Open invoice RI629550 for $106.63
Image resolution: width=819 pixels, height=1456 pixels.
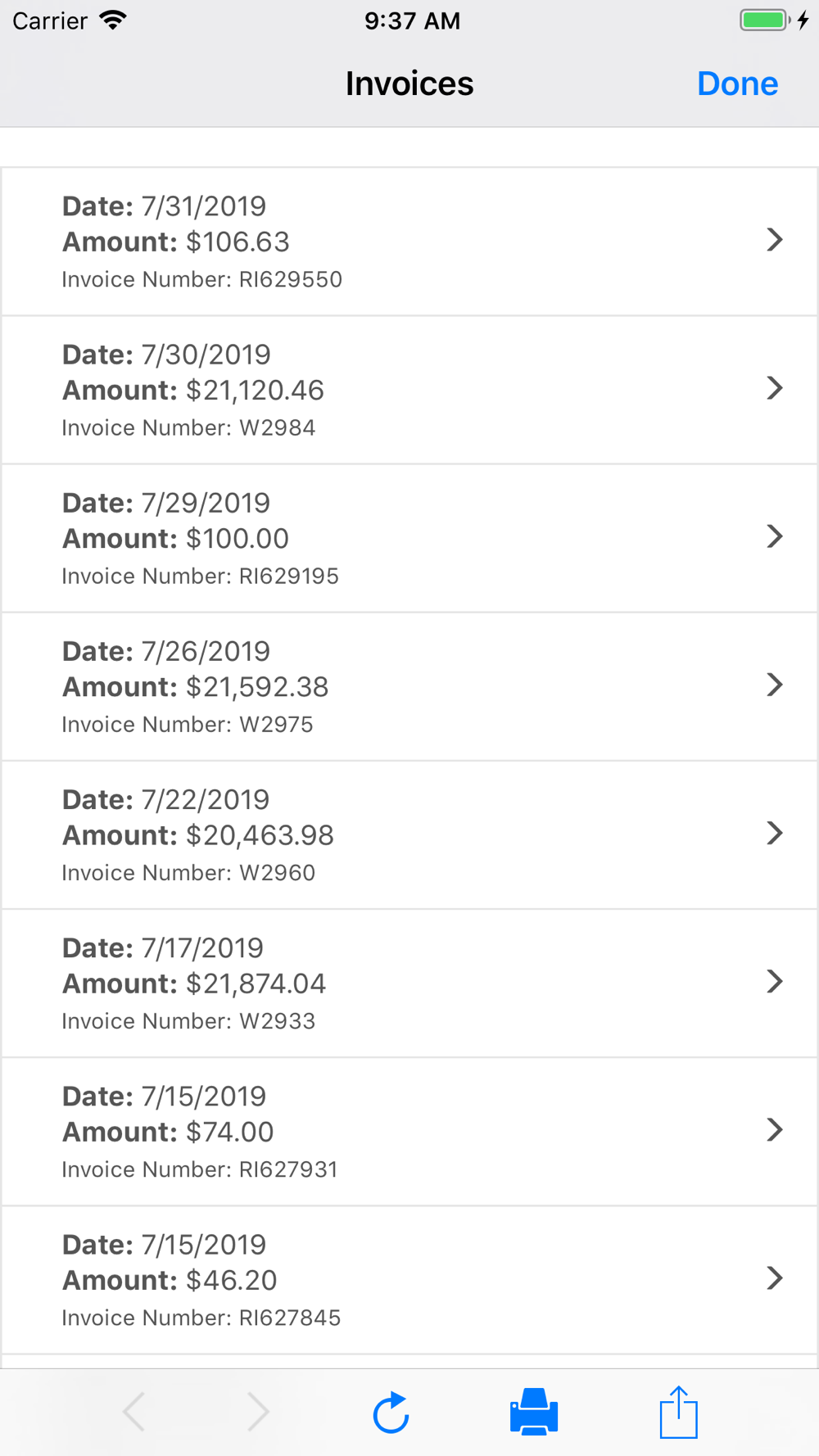click(x=409, y=242)
